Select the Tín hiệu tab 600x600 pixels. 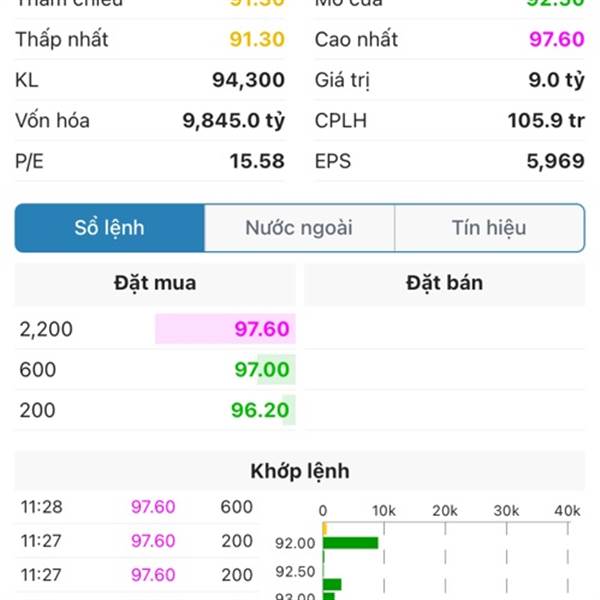click(x=489, y=228)
